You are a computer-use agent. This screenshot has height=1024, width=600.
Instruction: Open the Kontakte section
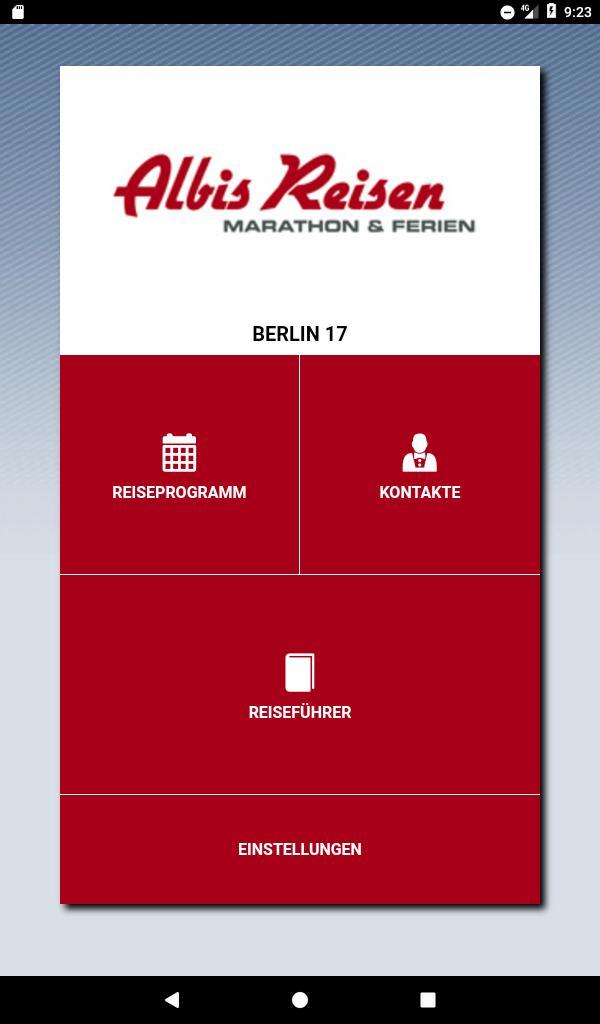(420, 466)
